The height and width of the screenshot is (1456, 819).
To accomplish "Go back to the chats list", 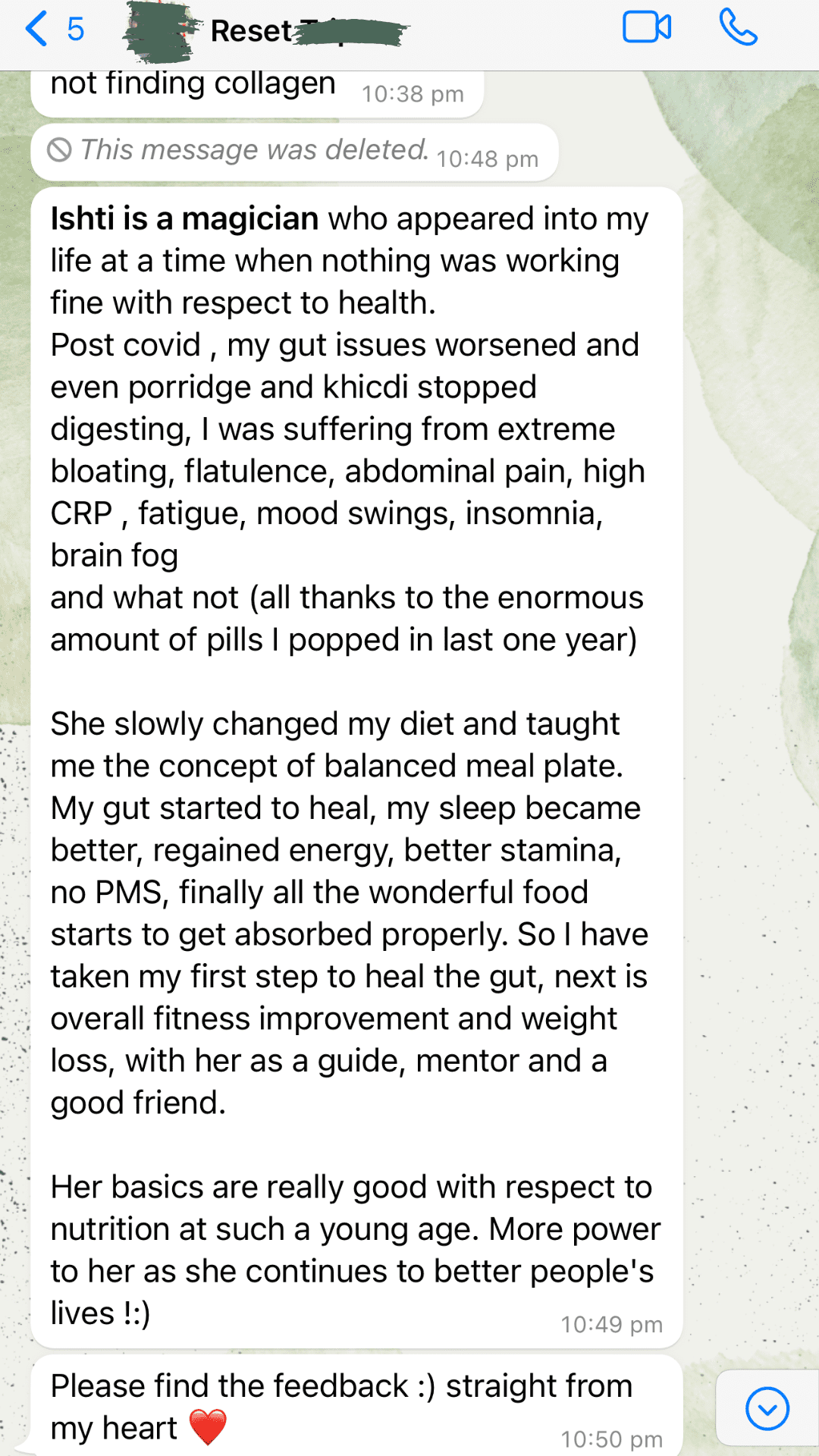I will point(52,30).
